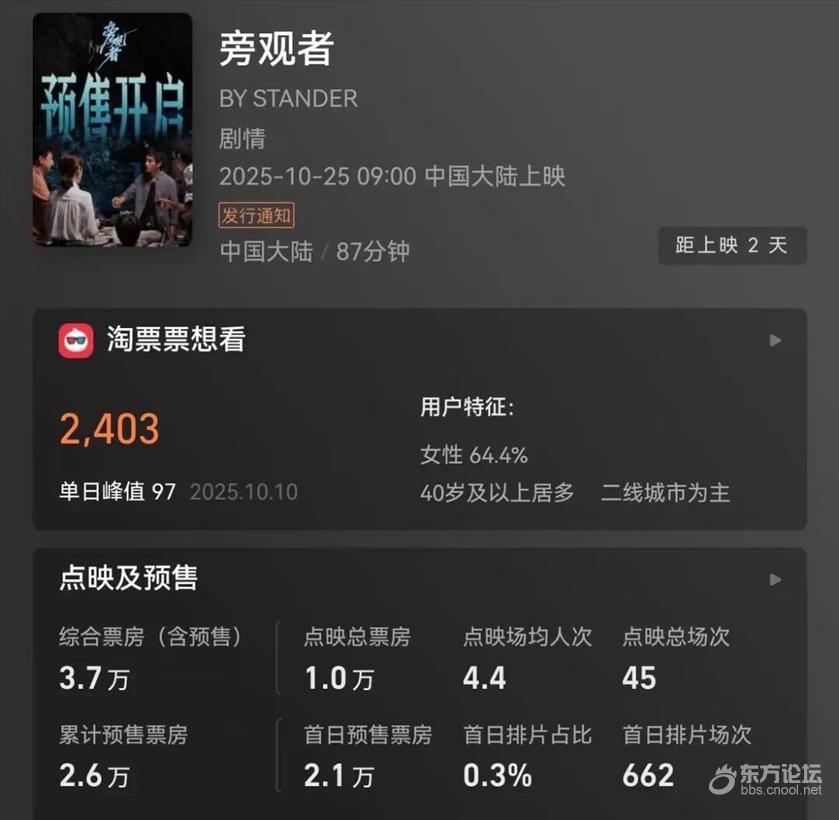This screenshot has width=839, height=820.
Task: Open the 淘票票想看 details arrow
Action: coord(775,340)
